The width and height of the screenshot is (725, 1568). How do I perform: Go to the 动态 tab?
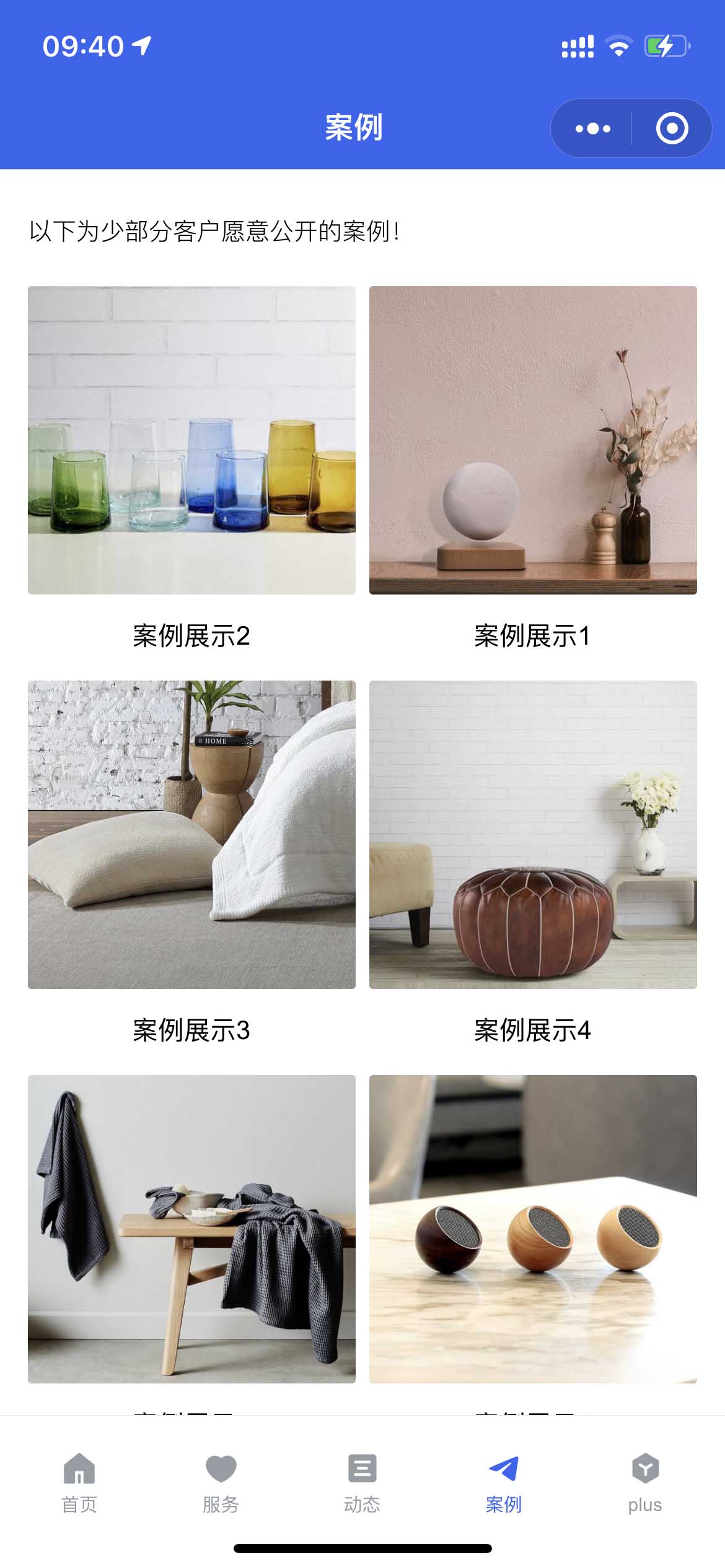click(362, 1483)
